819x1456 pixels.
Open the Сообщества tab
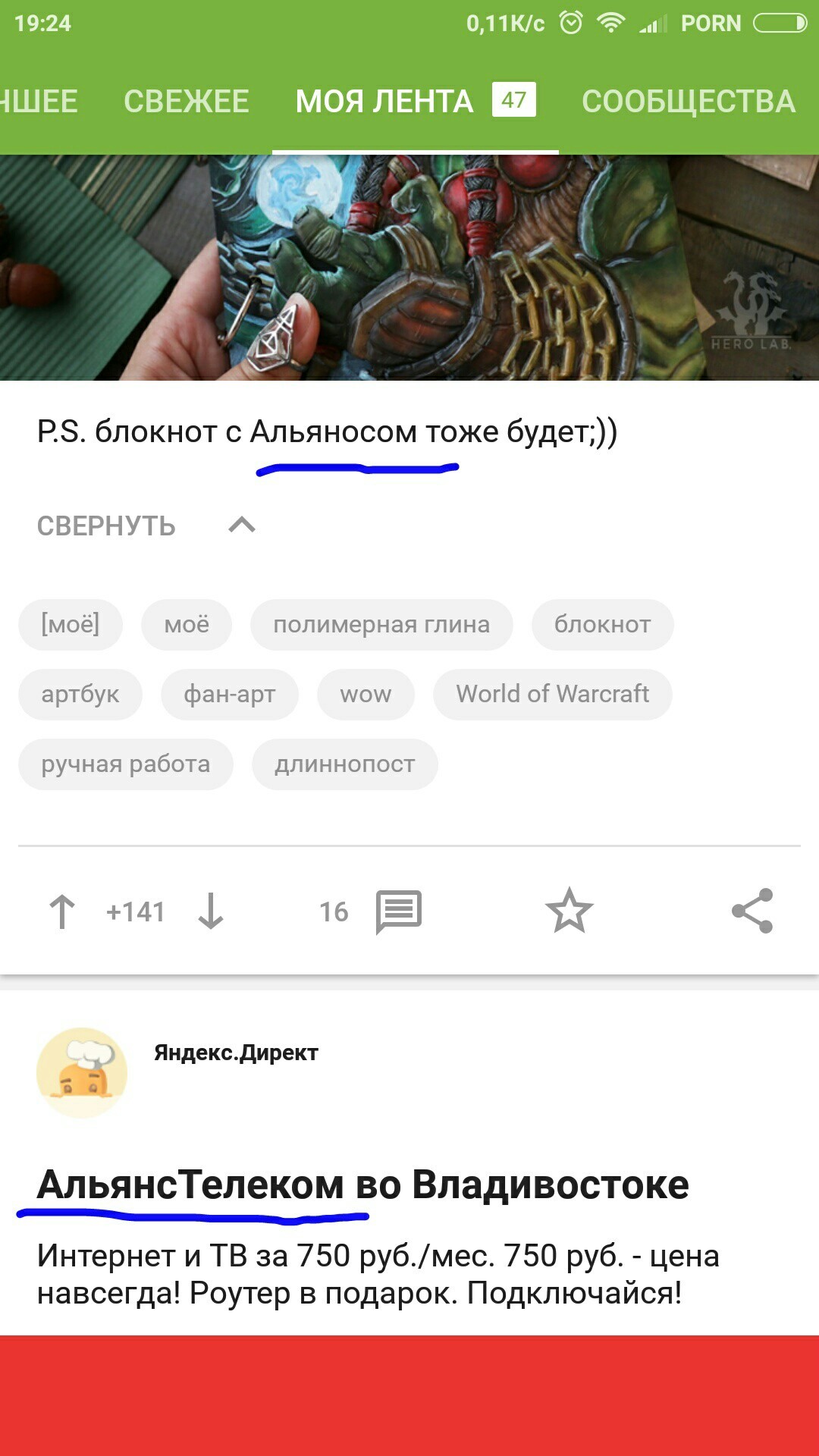pyautogui.click(x=688, y=102)
